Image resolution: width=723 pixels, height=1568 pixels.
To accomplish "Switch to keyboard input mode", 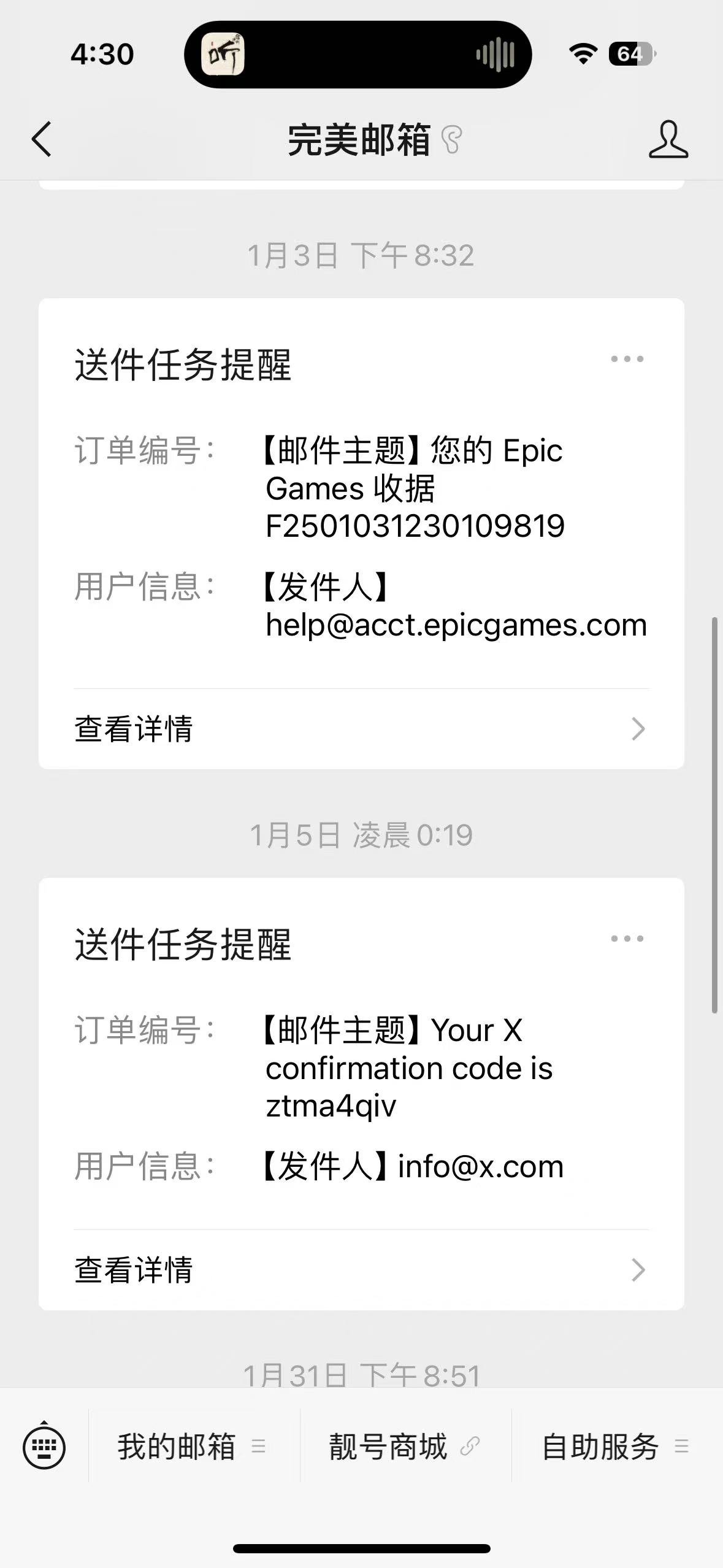I will 44,1446.
